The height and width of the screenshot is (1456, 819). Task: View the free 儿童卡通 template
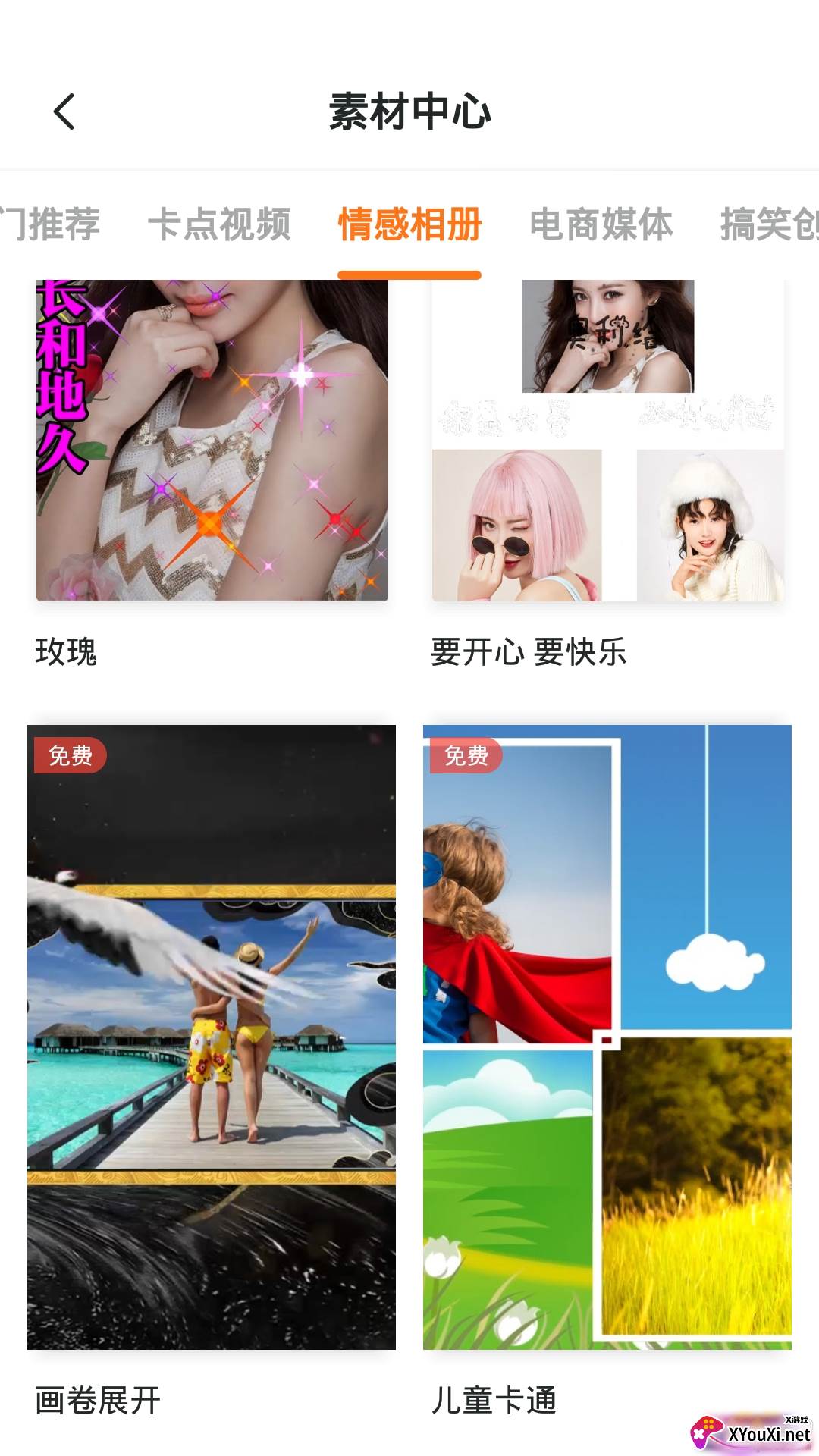pyautogui.click(x=607, y=1037)
